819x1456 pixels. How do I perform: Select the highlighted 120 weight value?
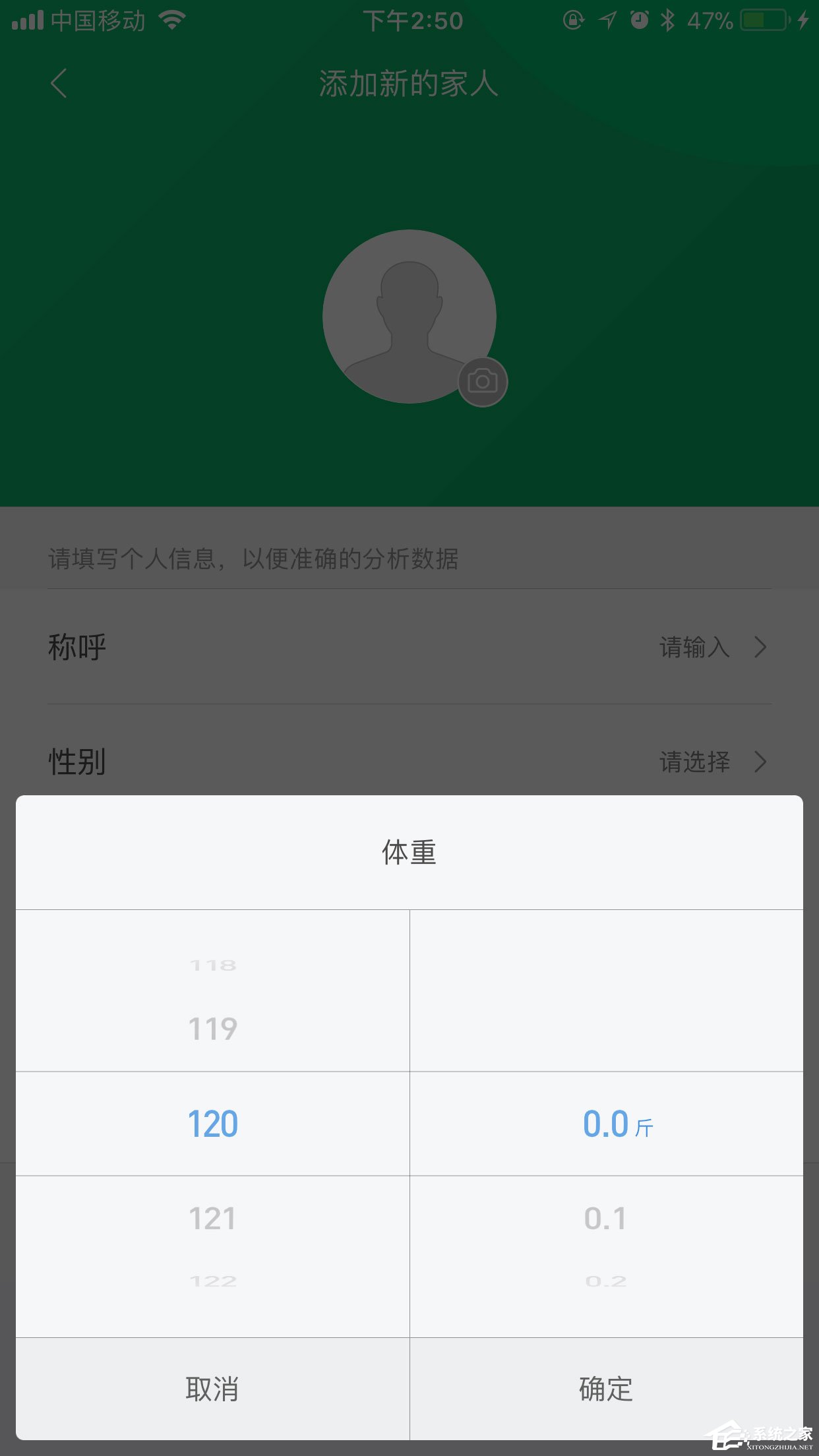click(212, 1123)
